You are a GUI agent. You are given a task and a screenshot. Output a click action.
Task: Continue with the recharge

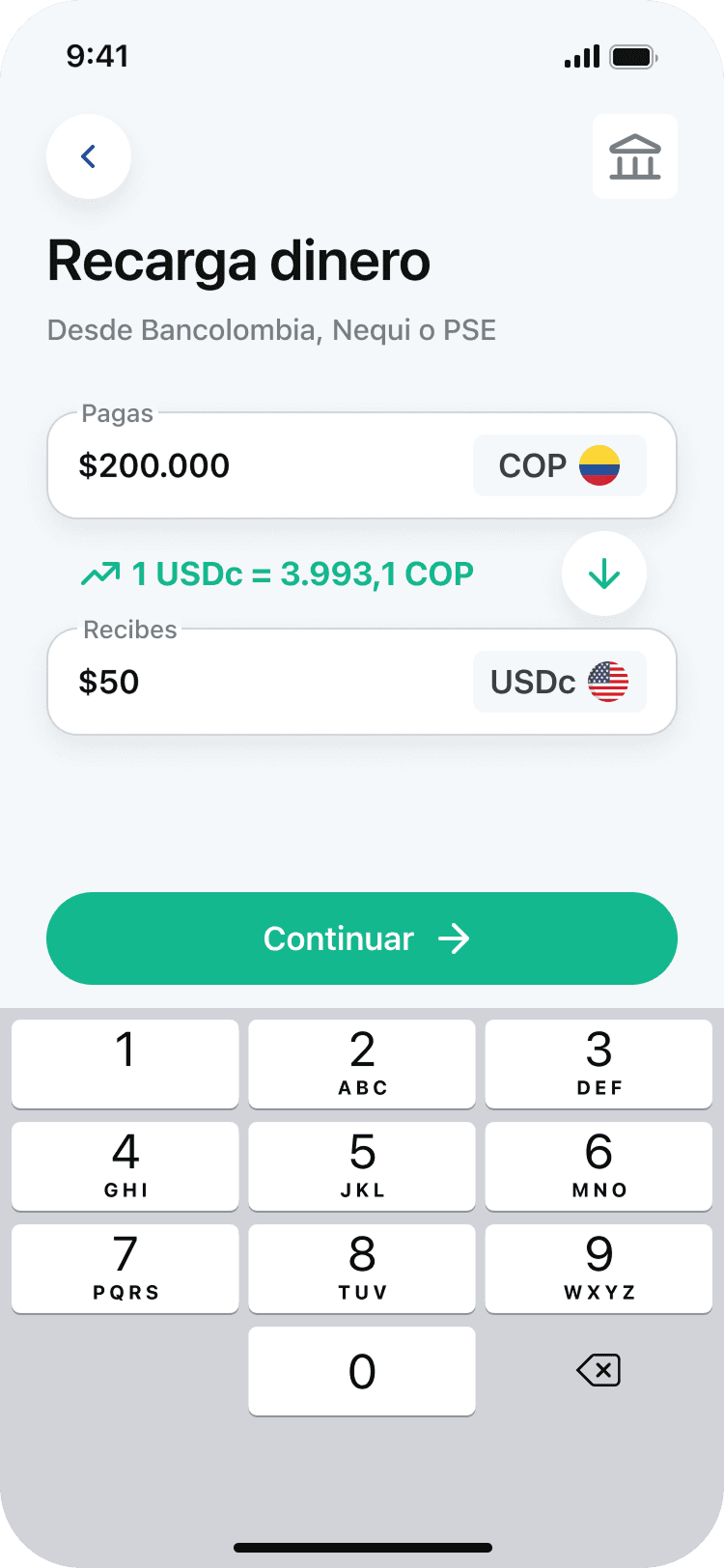coord(362,938)
